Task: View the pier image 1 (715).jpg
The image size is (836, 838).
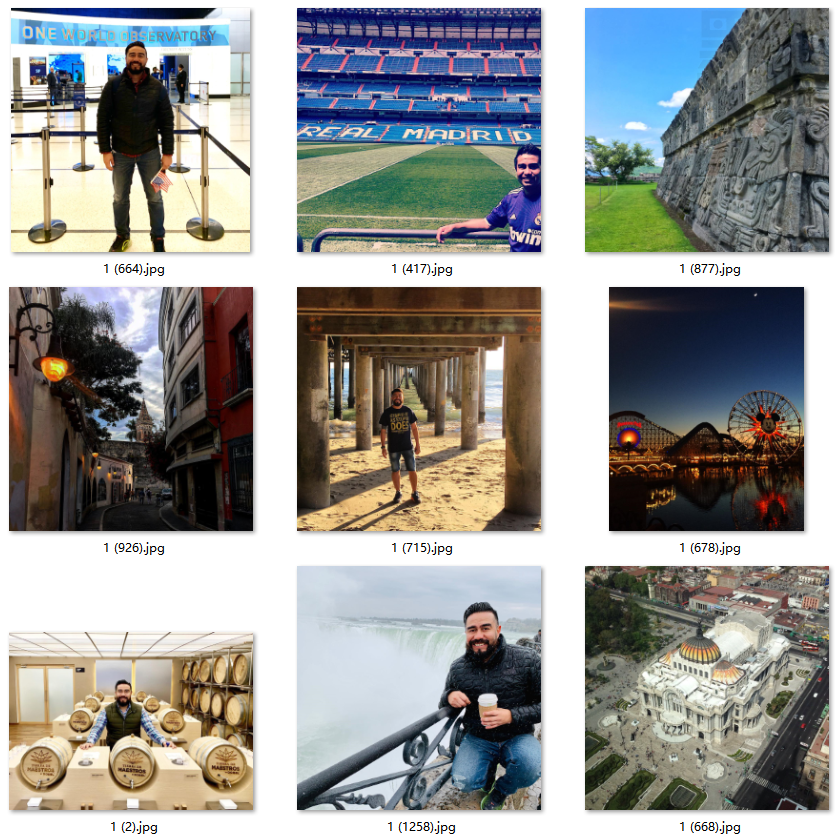Action: pos(419,409)
